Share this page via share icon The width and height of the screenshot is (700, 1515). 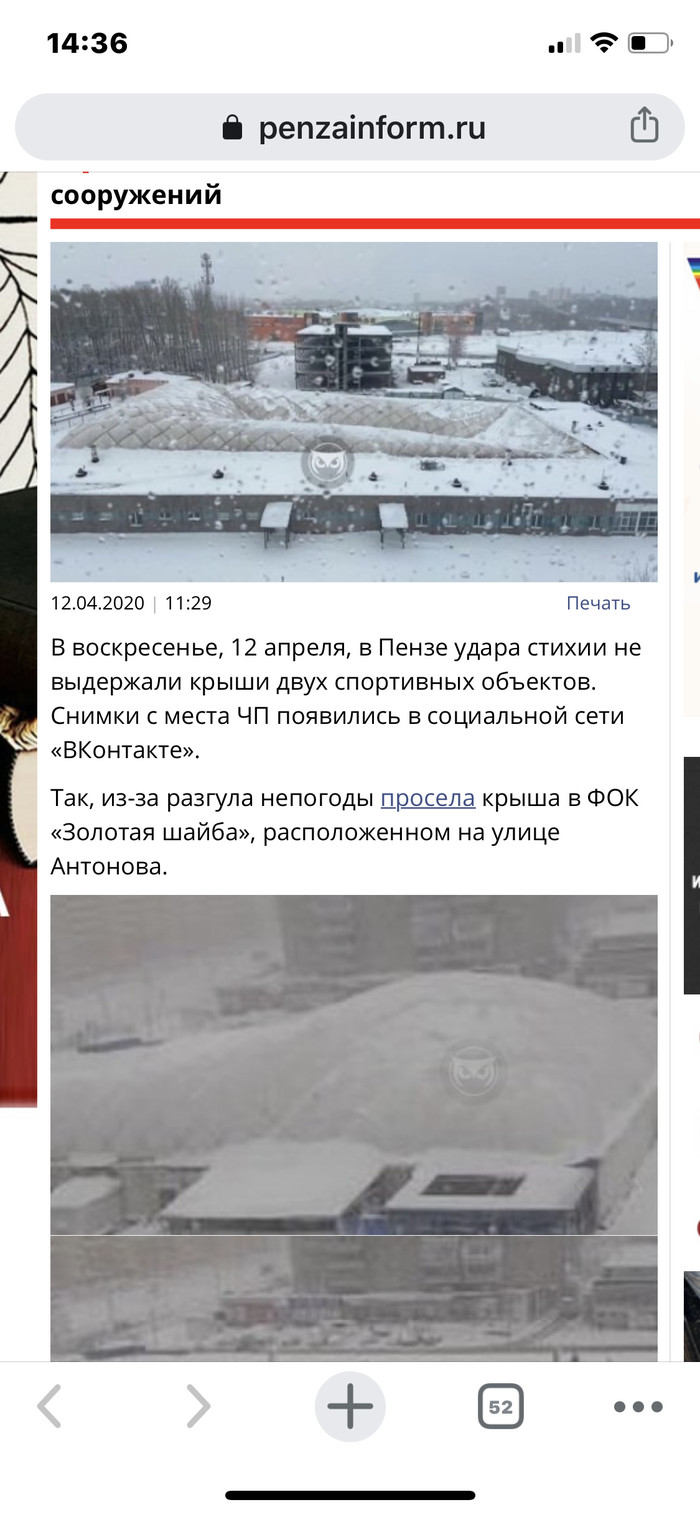coord(644,126)
